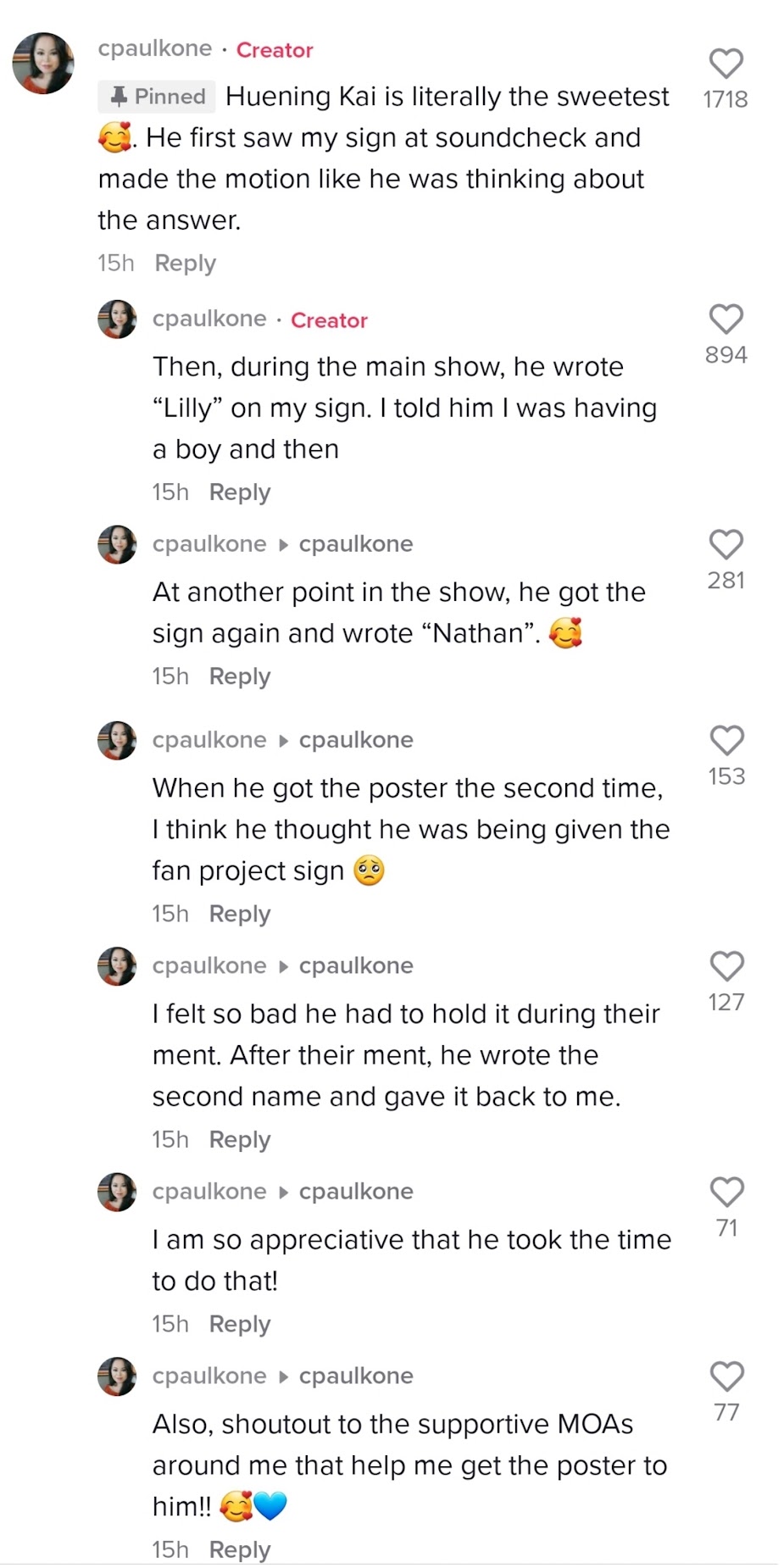Screen dimensions: 784x1568
Task: Reply to the "I felt so bad" comment
Action: 240,1140
